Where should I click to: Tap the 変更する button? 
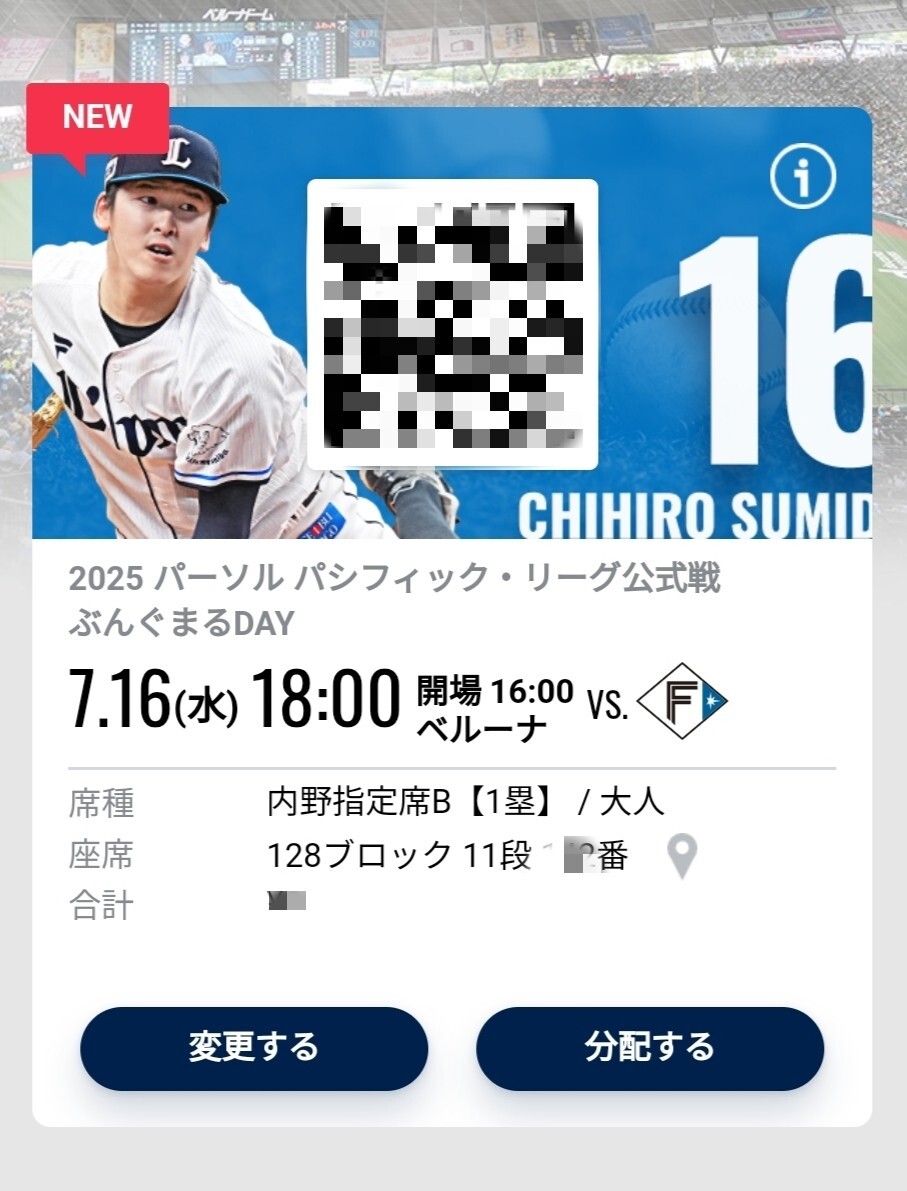254,1047
